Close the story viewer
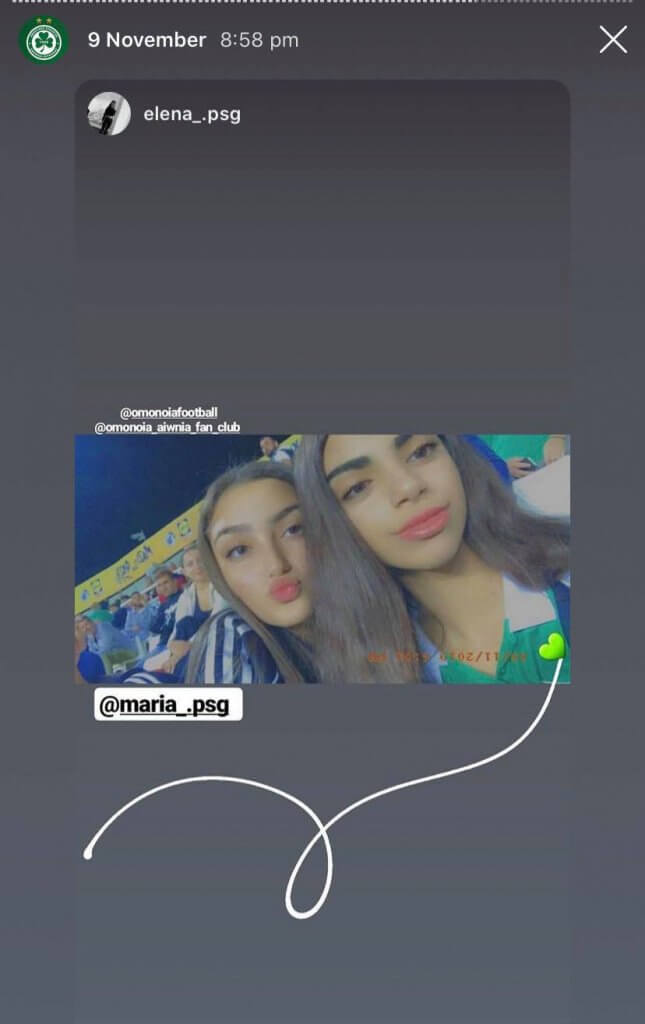This screenshot has height=1024, width=645. pos(612,40)
